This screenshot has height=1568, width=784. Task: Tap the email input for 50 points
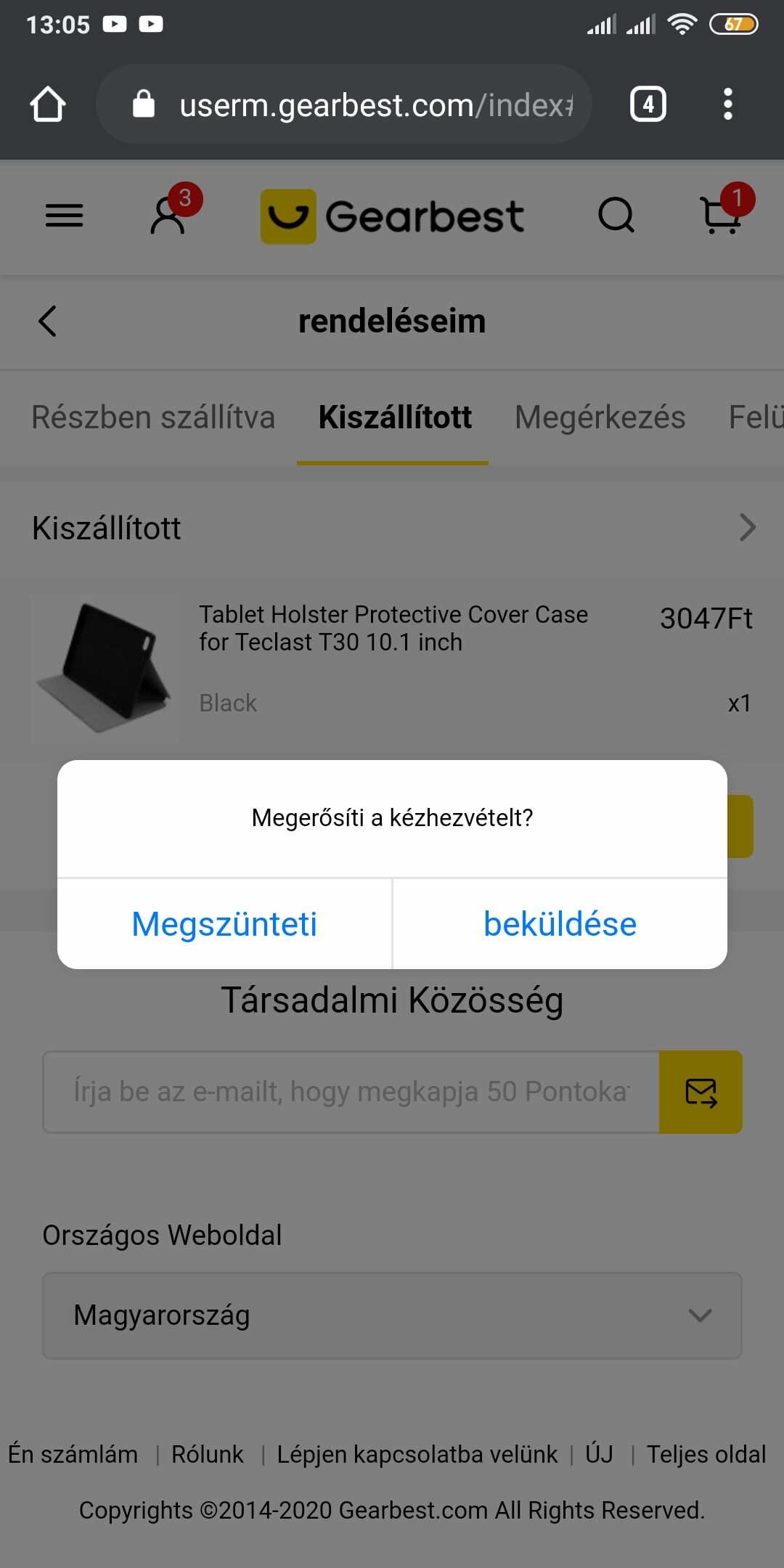[x=351, y=1092]
